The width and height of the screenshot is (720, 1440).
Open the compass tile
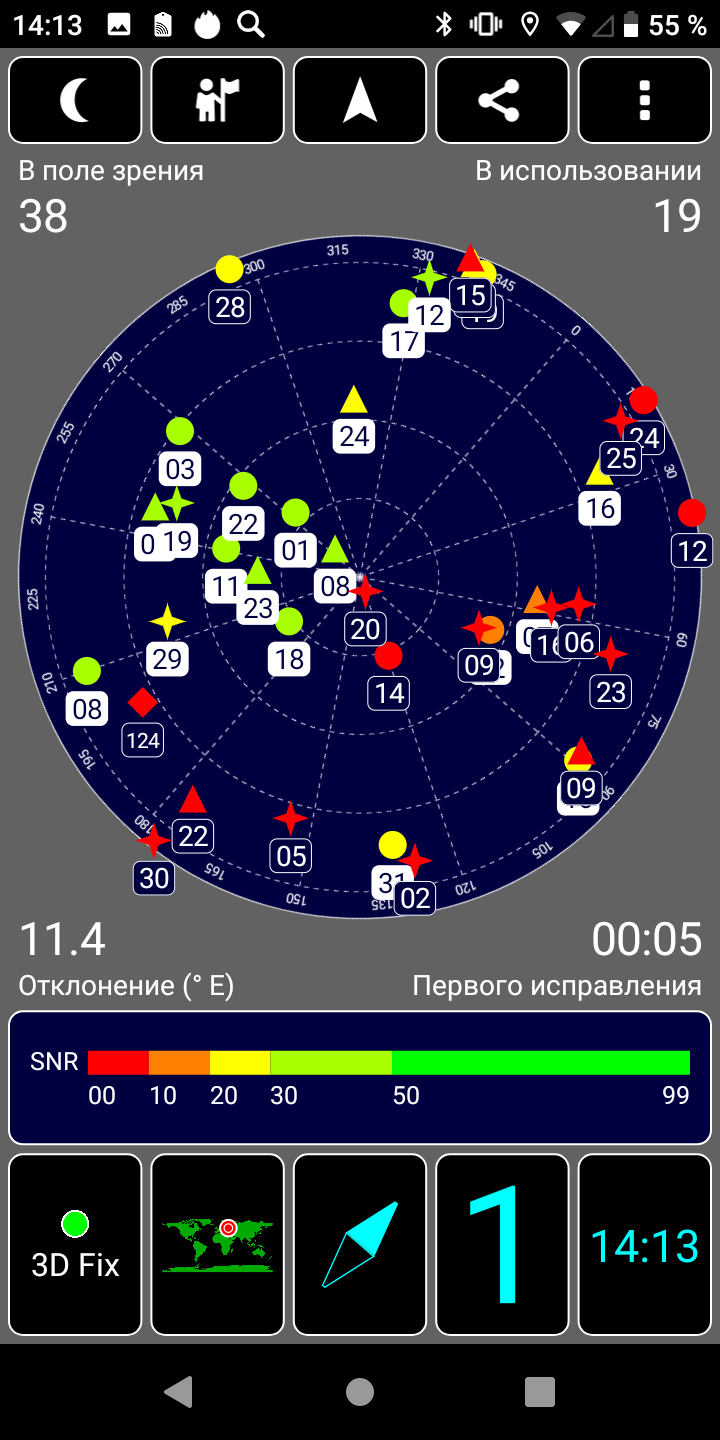[360, 1245]
